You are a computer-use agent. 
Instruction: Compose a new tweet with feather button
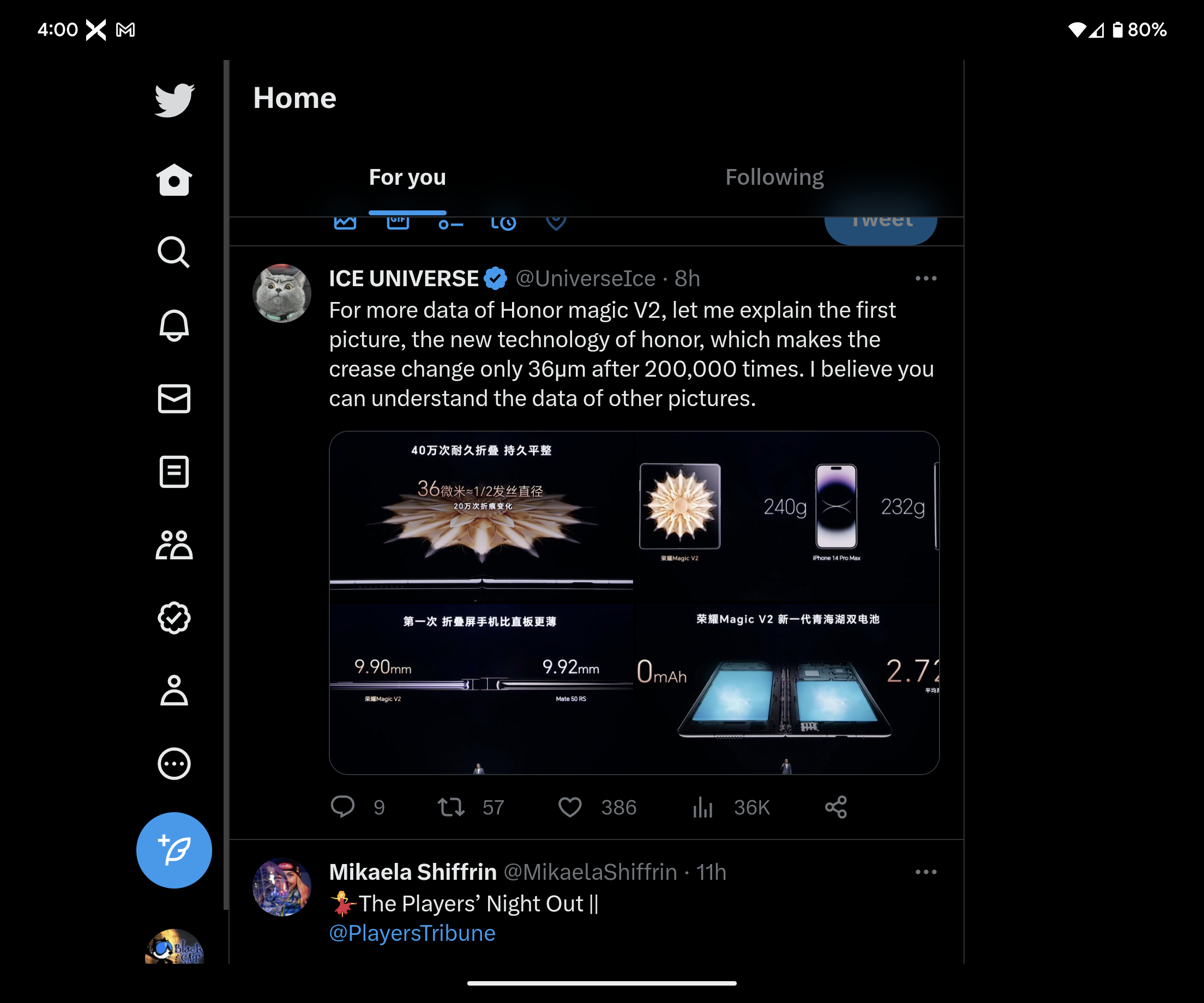tap(174, 850)
